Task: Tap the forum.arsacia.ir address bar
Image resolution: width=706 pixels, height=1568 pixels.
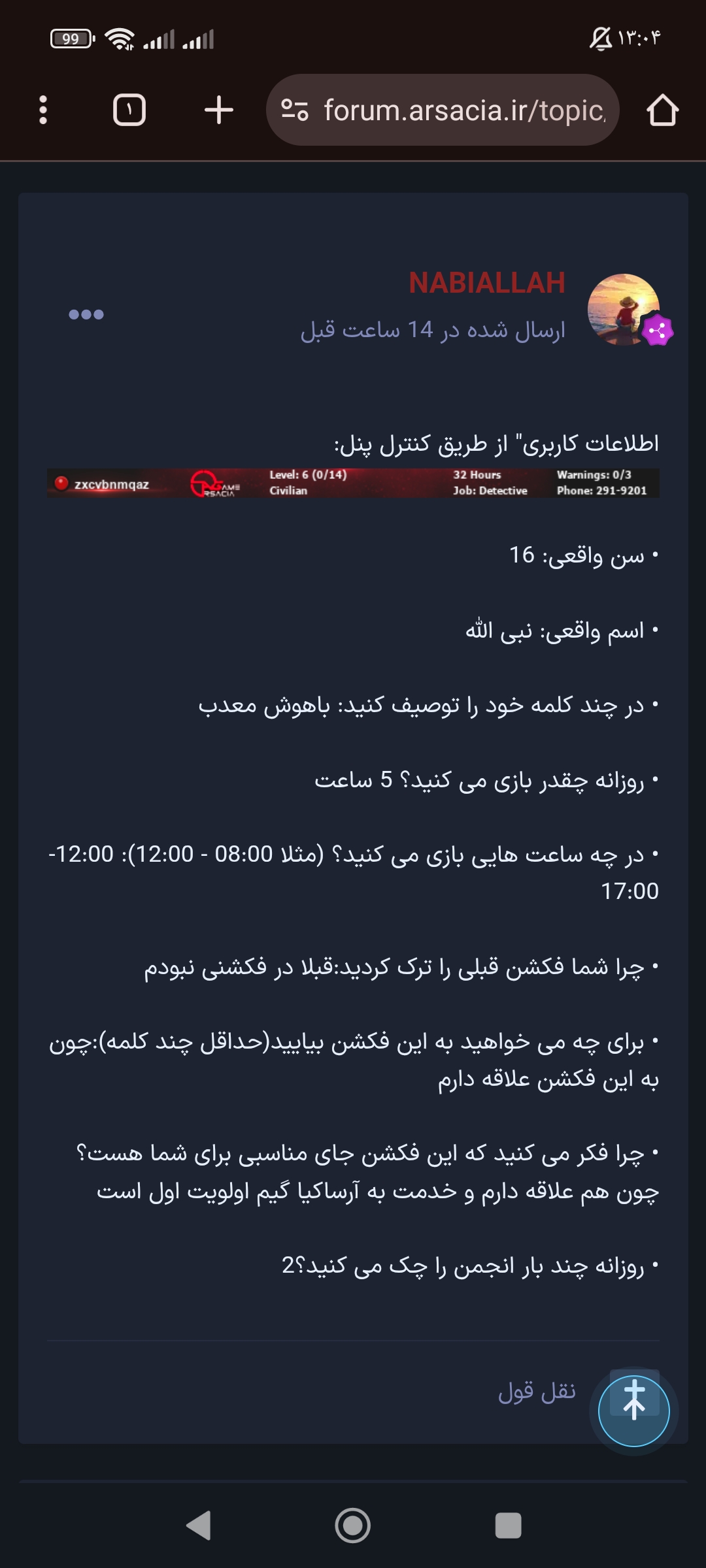Action: (x=443, y=110)
